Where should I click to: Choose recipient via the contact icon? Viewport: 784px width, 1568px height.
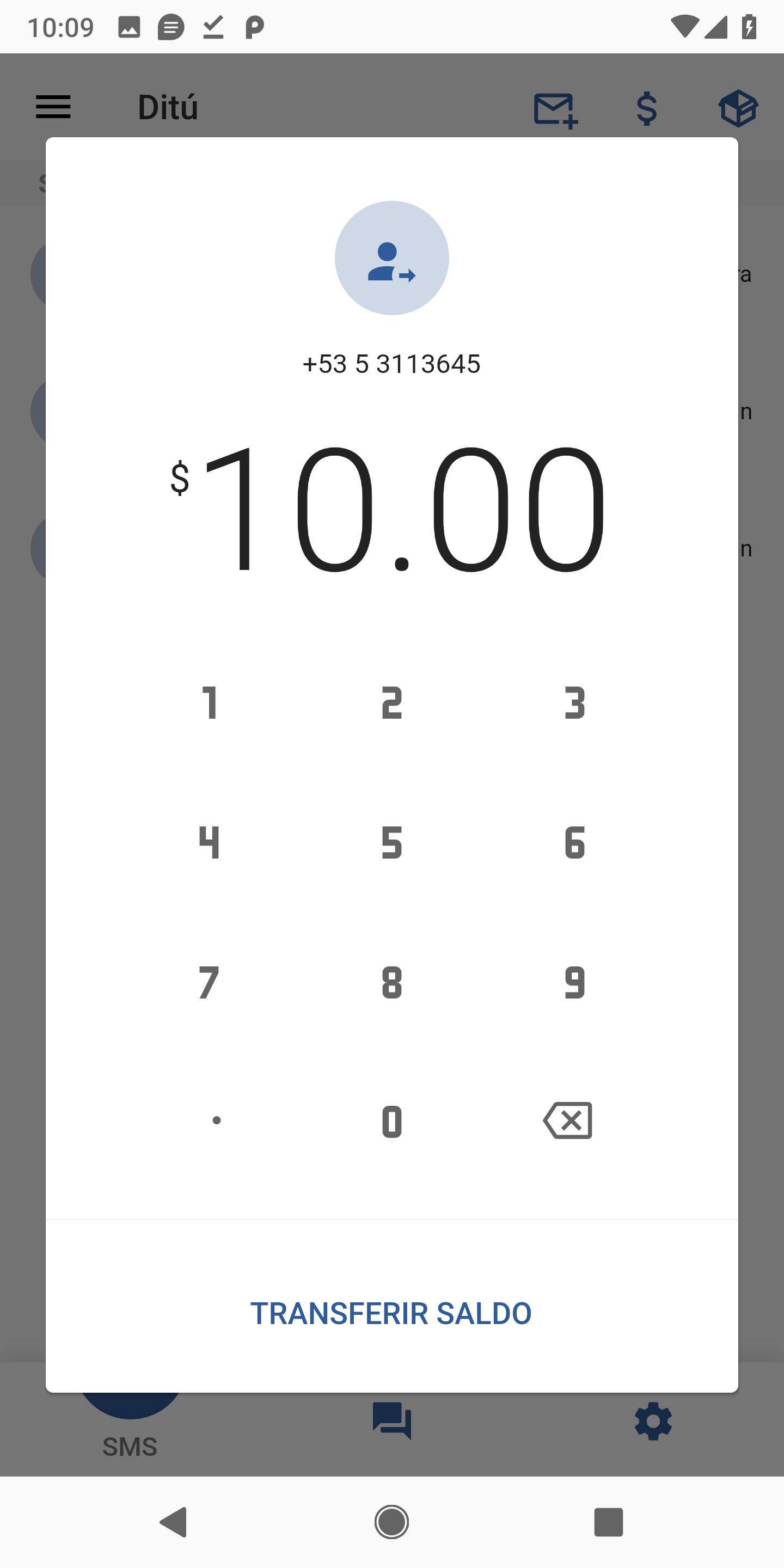(x=391, y=258)
